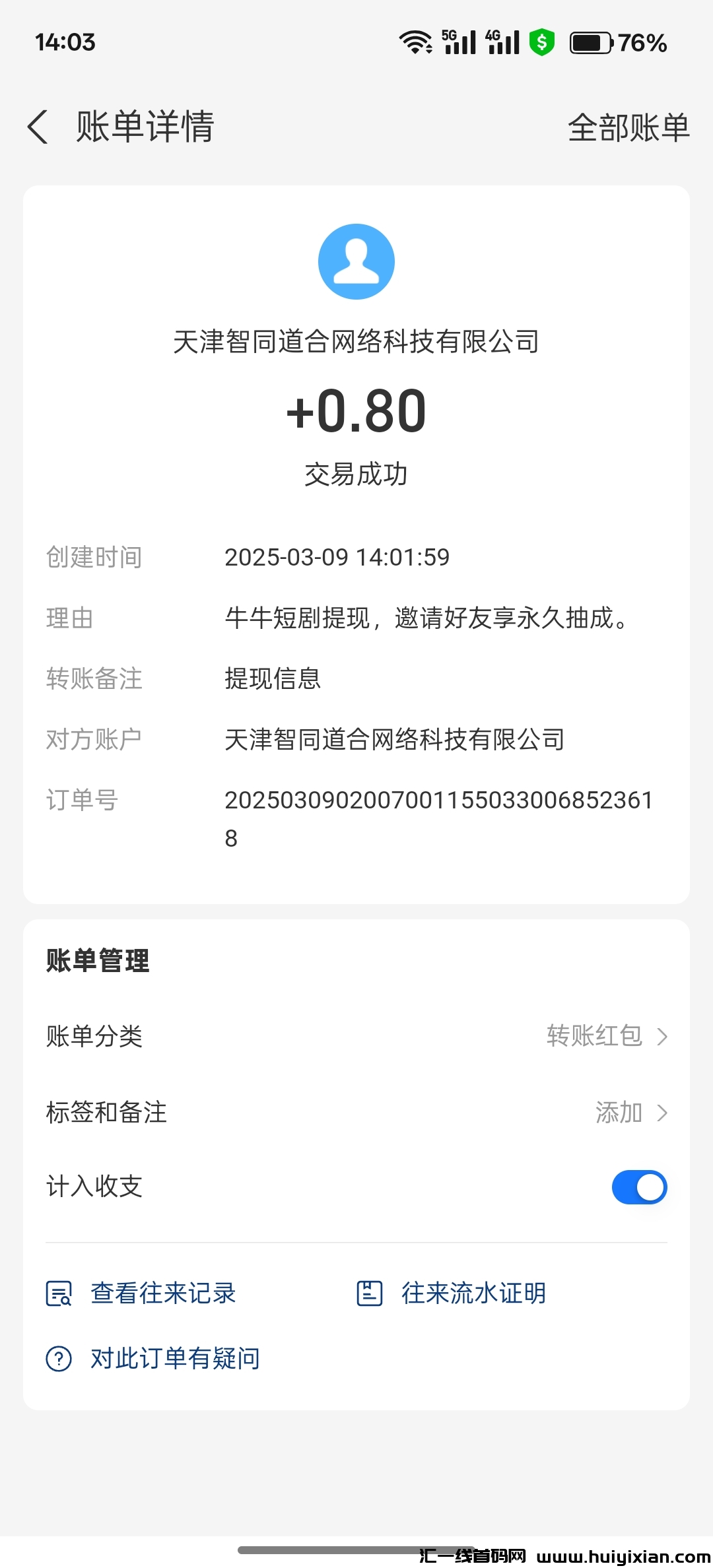Image resolution: width=713 pixels, height=1568 pixels.
Task: Open 全部账单 from top right
Action: click(x=628, y=127)
